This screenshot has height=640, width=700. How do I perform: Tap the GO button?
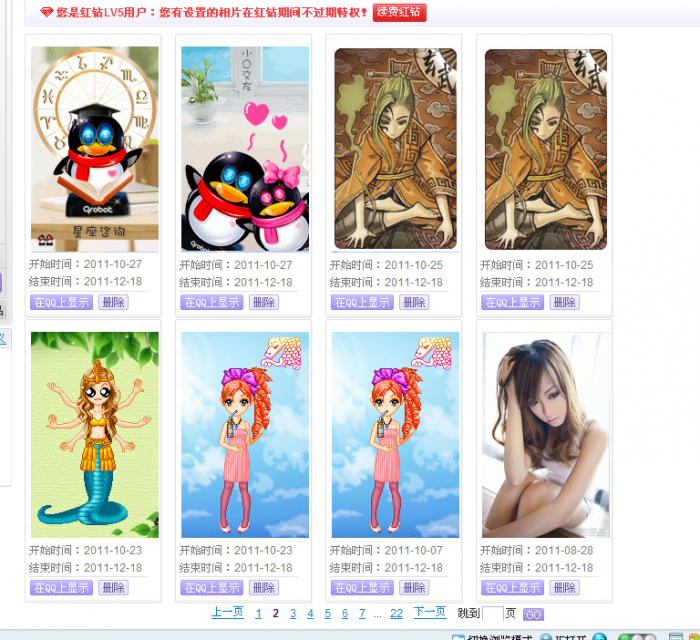(x=533, y=614)
